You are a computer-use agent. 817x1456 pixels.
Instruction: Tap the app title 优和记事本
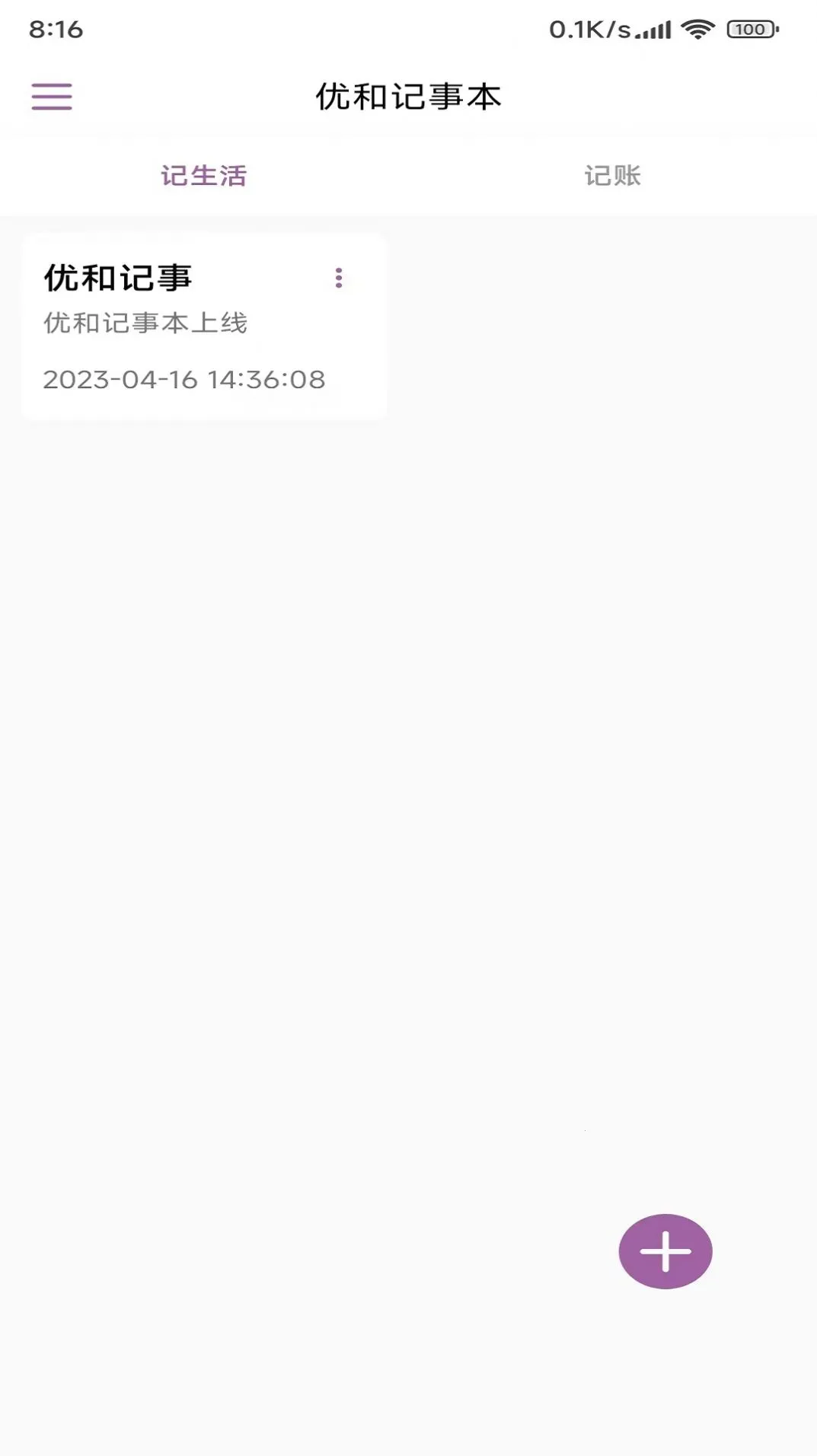[408, 97]
